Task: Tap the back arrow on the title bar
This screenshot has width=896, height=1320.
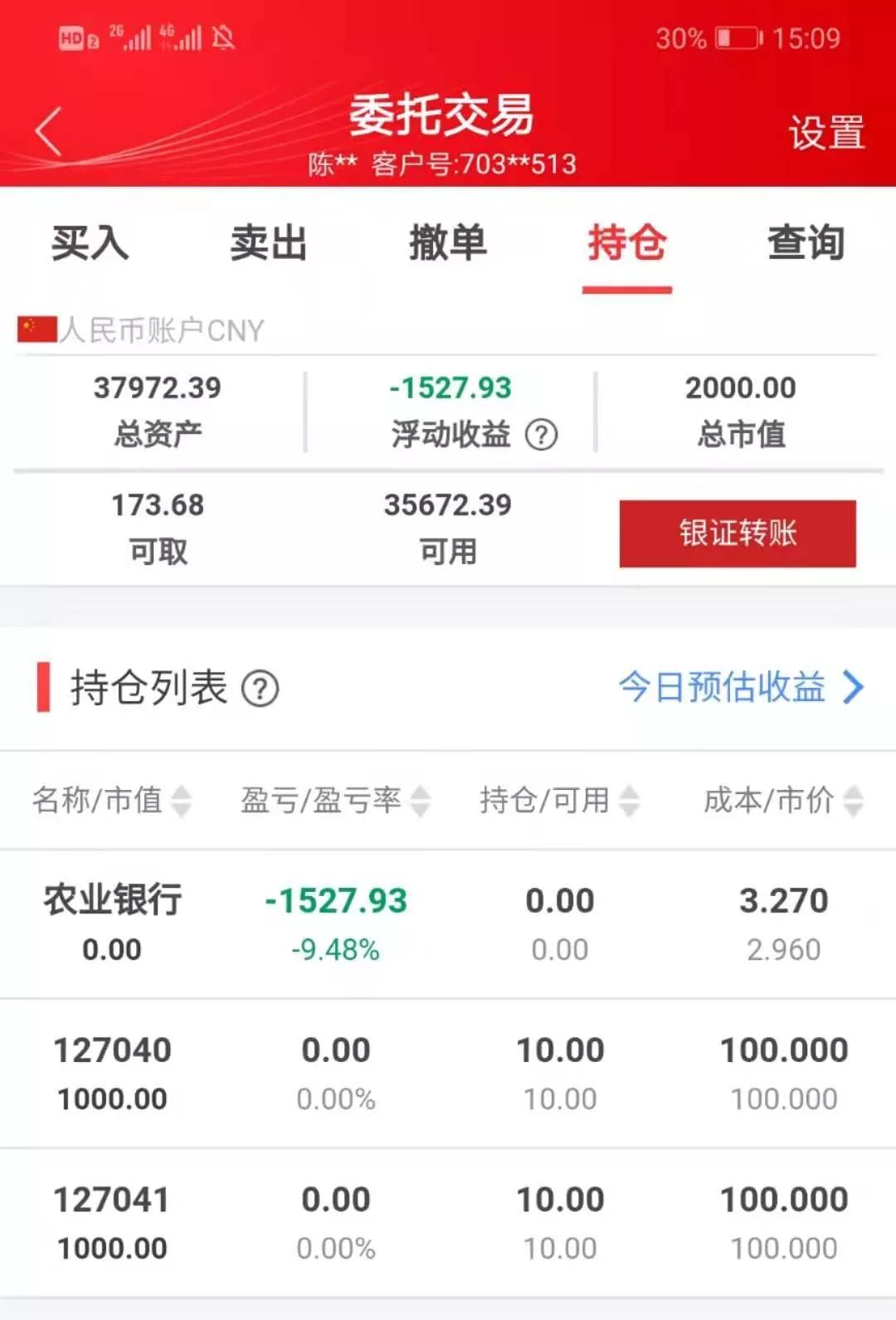Action: coord(47,131)
